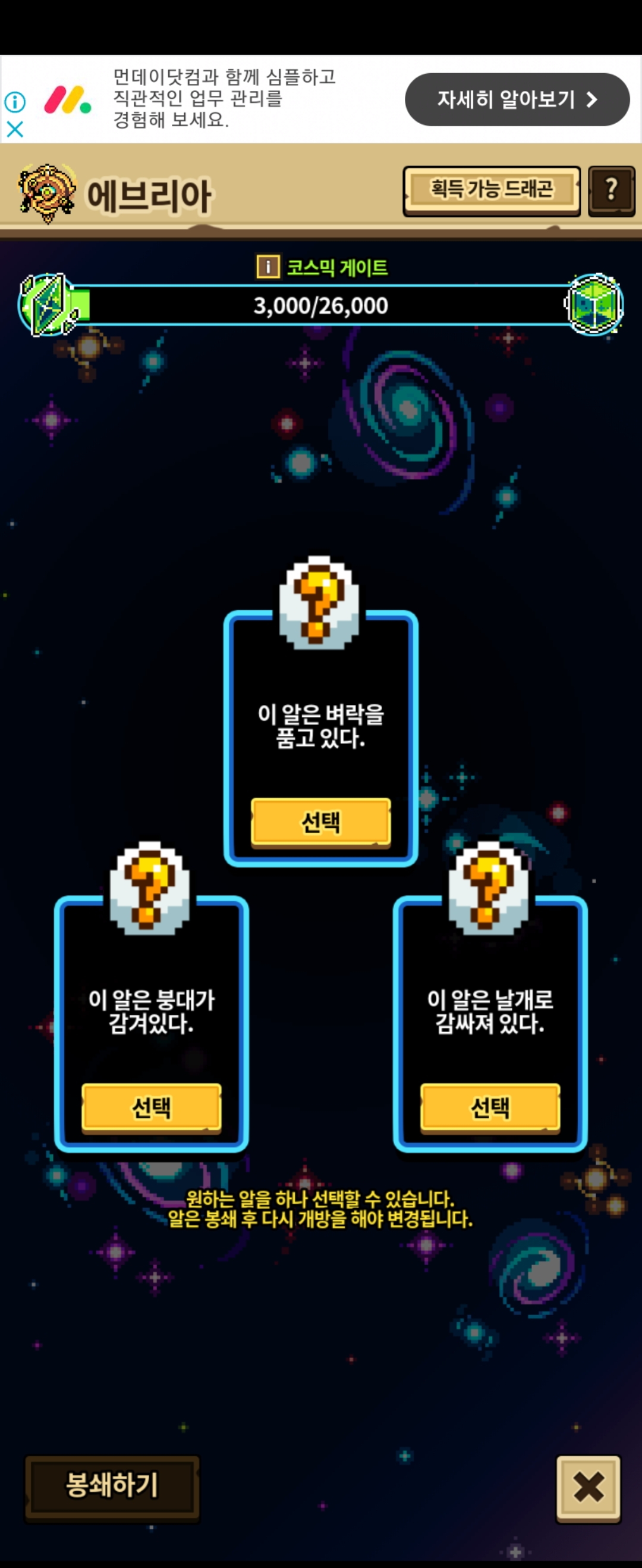Viewport: 642px width, 1568px height.
Task: Open the question mark help button
Action: point(611,190)
